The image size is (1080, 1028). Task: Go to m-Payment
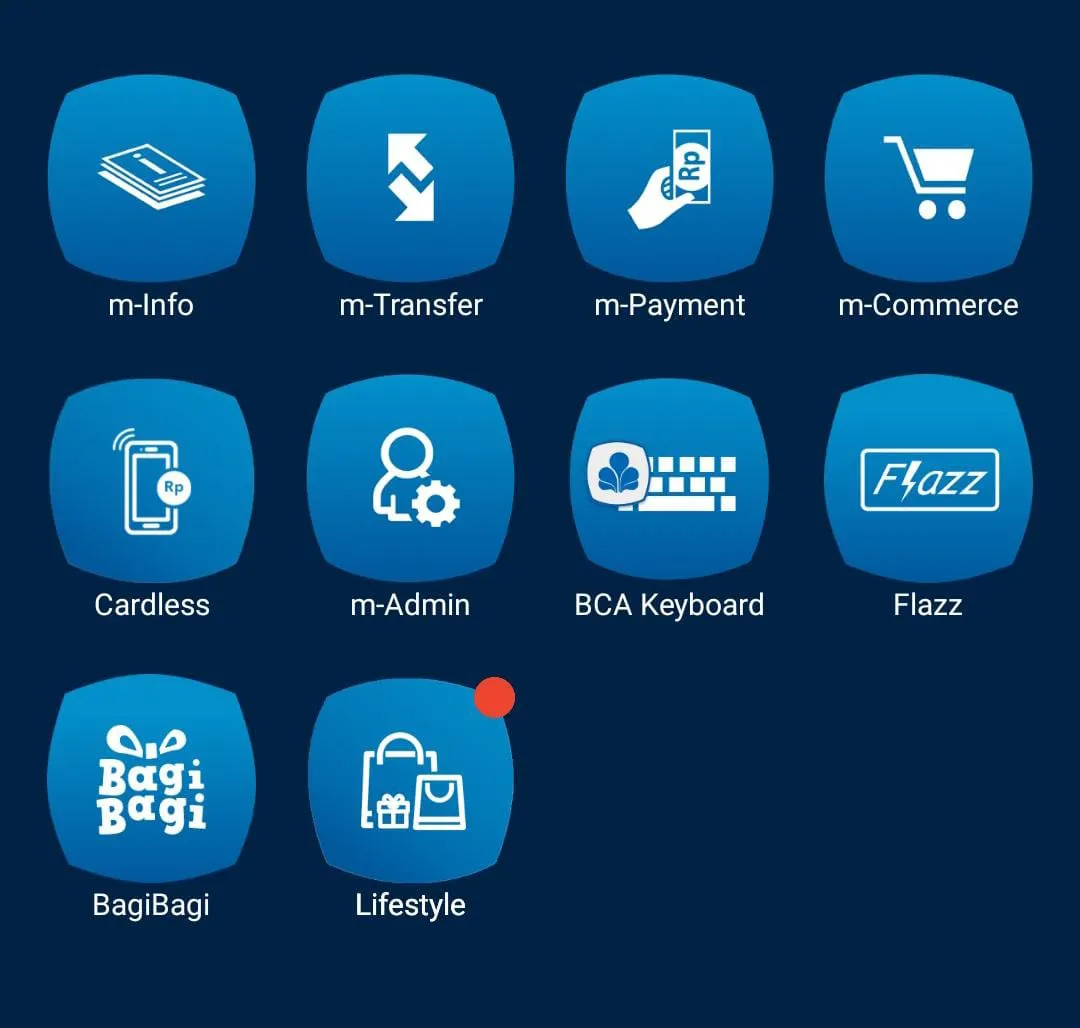[x=669, y=180]
